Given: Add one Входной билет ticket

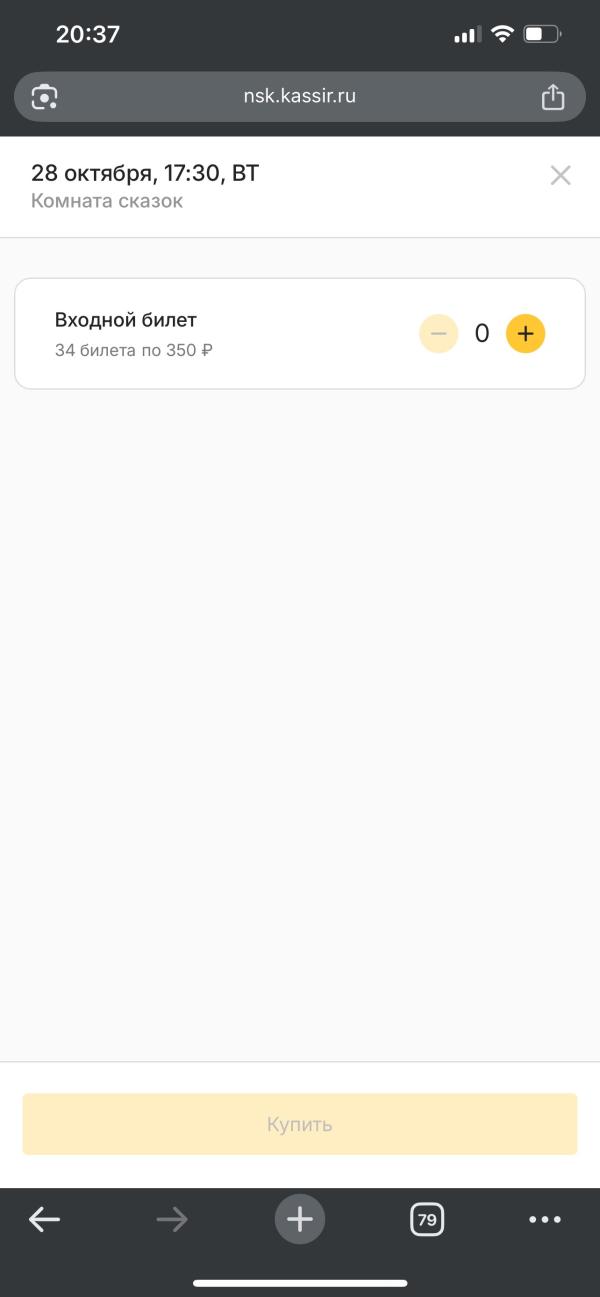Looking at the screenshot, I should (x=526, y=334).
